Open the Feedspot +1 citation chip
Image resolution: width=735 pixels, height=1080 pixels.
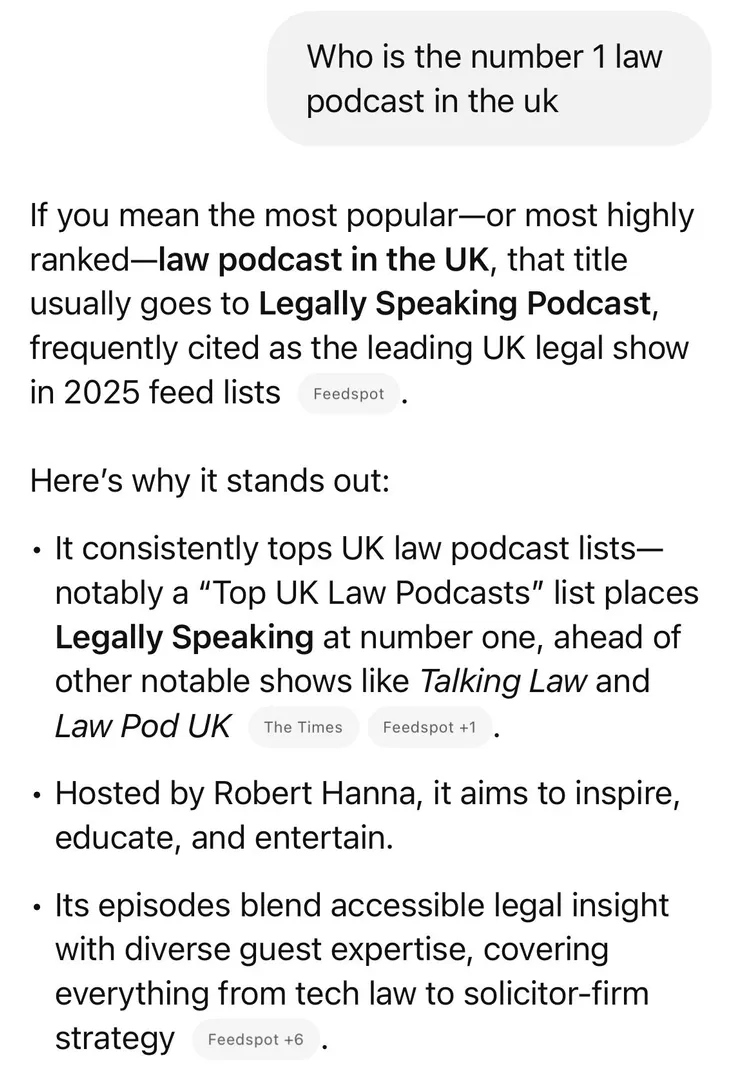[429, 727]
